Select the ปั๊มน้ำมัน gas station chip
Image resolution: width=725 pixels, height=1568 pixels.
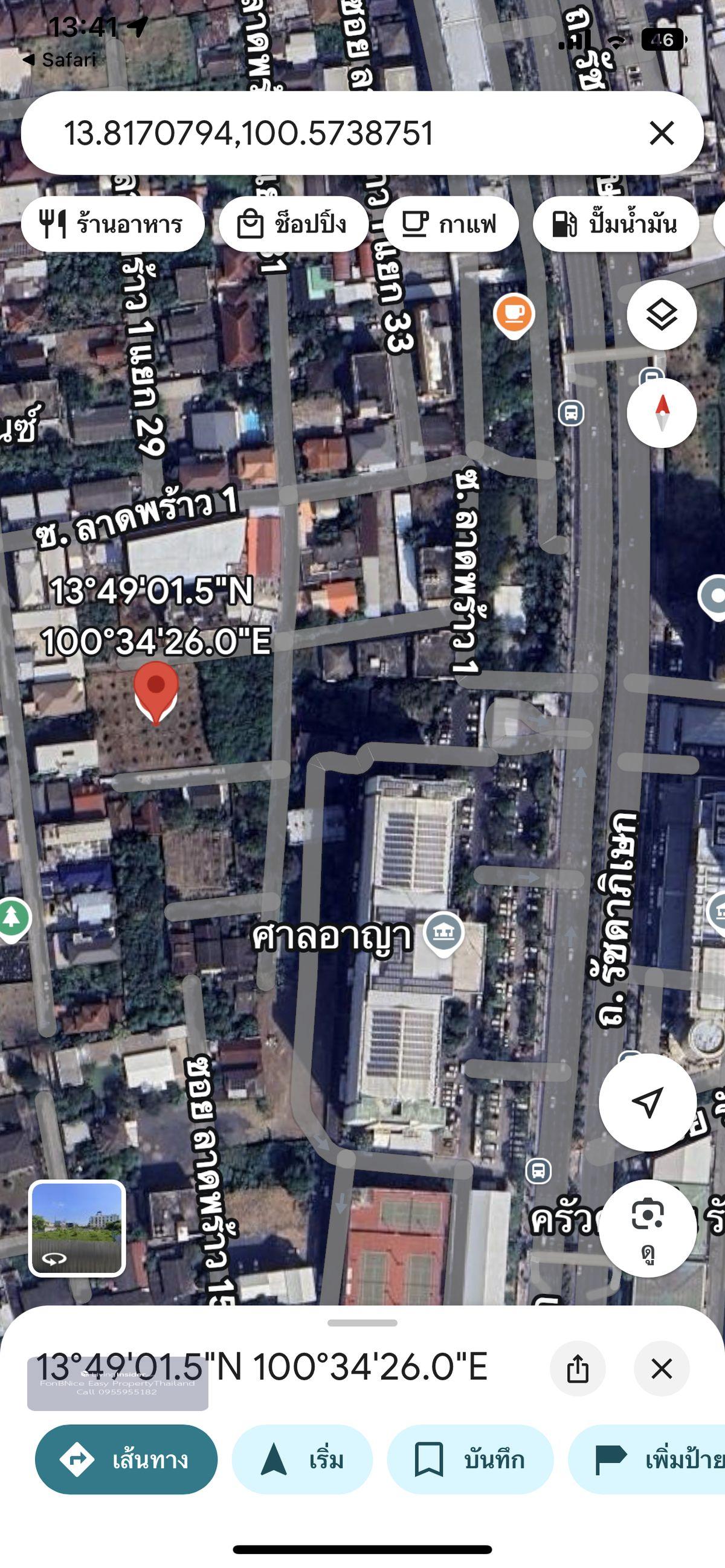615,224
